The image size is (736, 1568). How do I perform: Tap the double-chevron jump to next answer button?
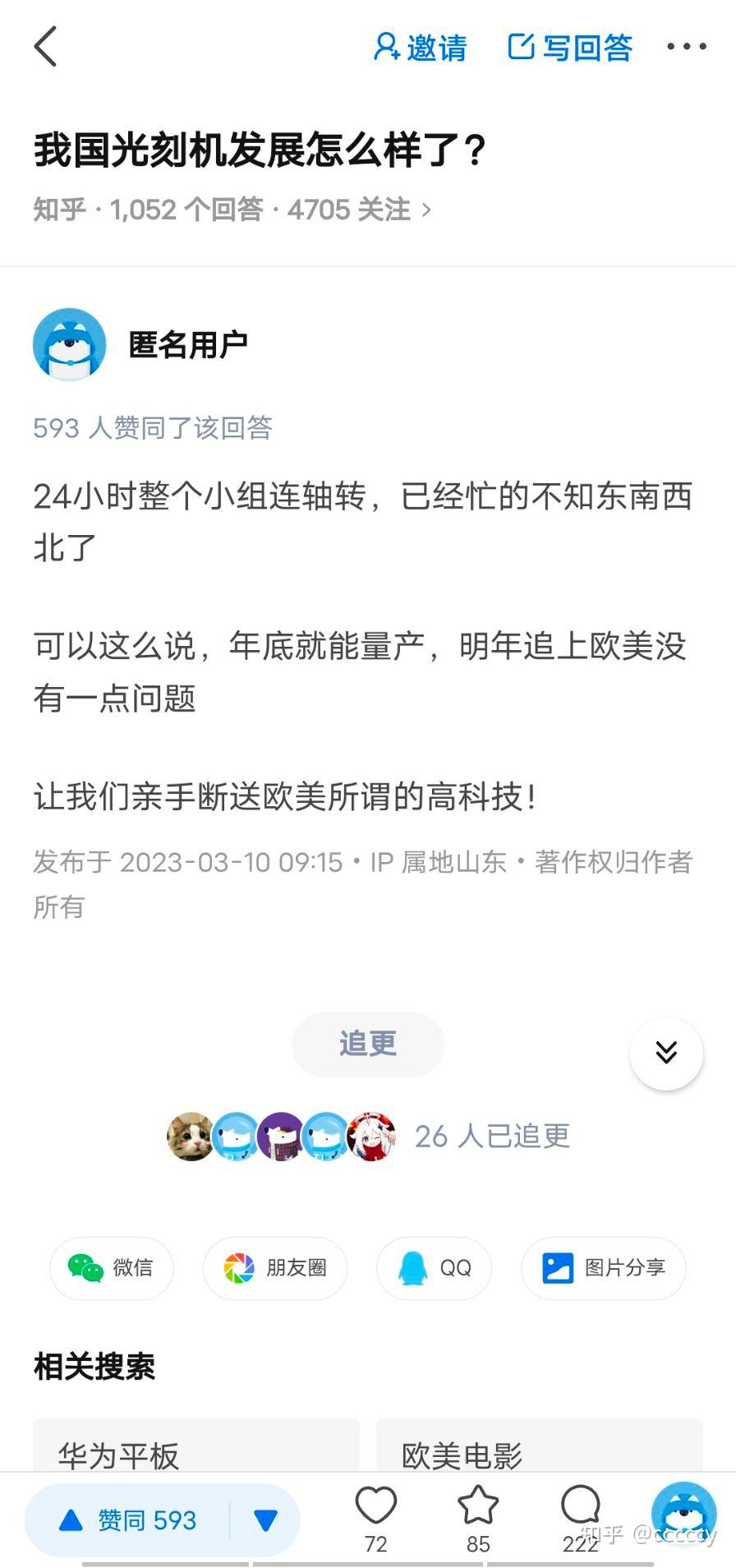tap(666, 1053)
